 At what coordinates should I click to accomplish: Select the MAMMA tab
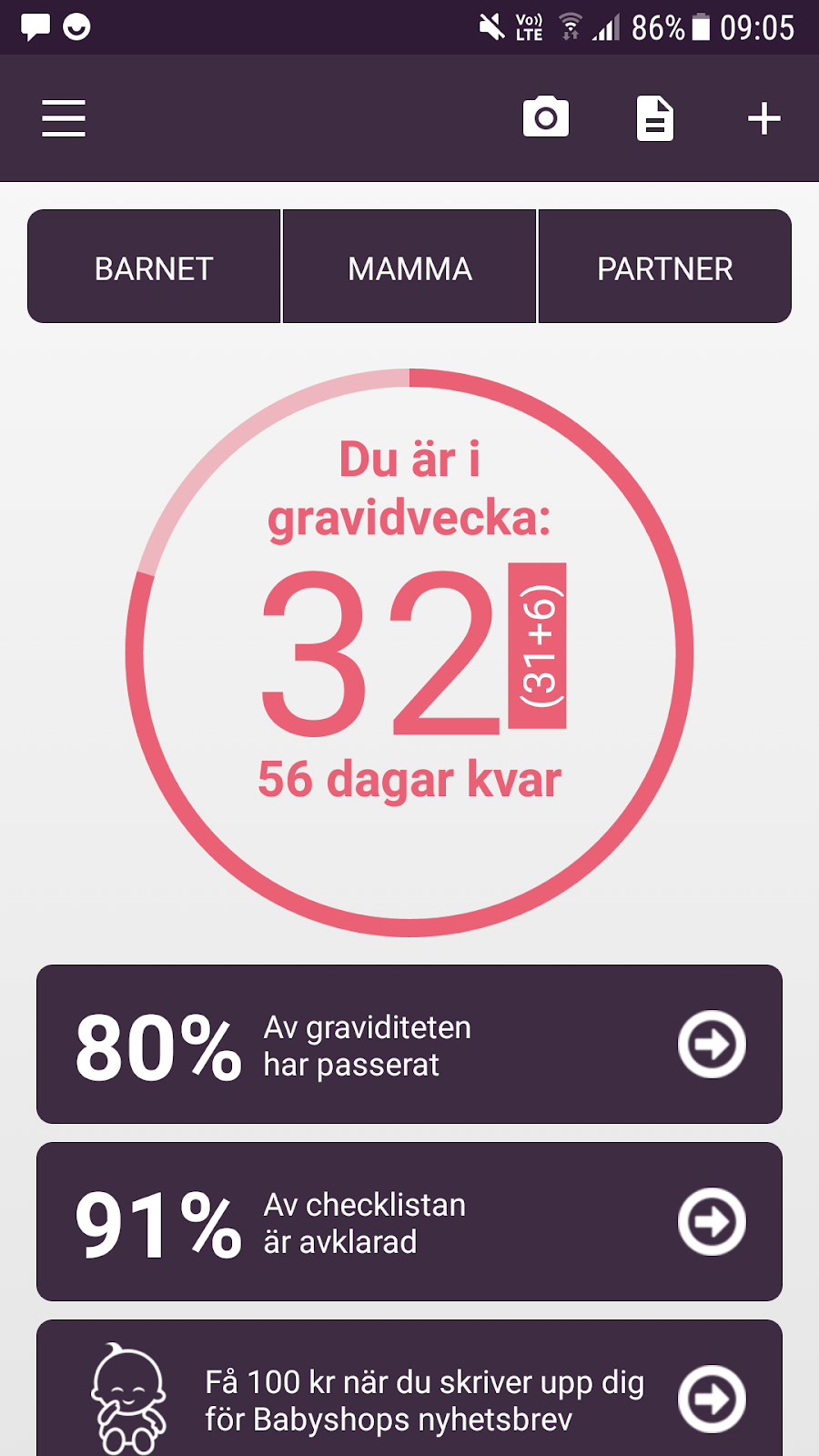pyautogui.click(x=409, y=267)
